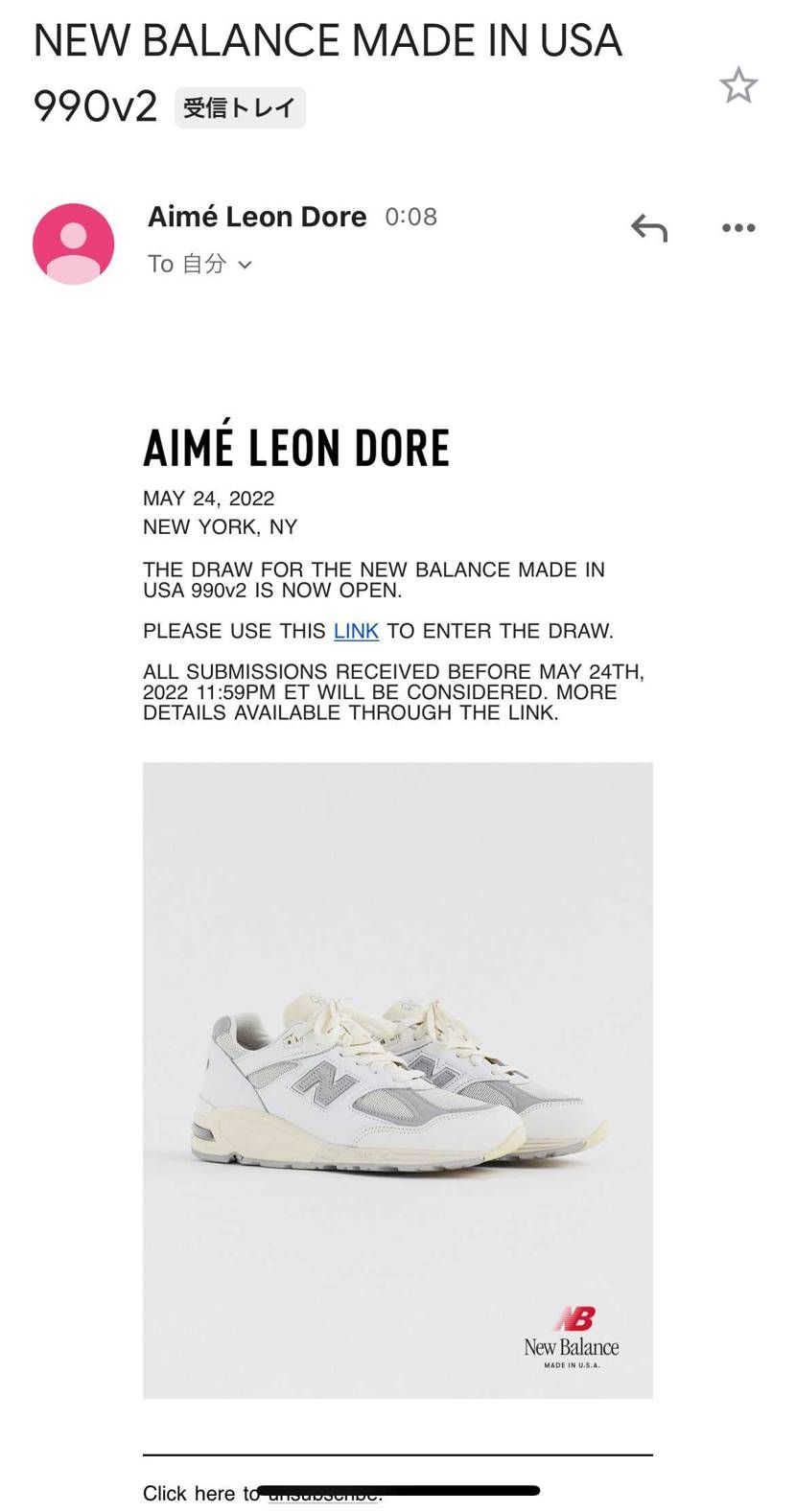
Task: Open the email's more options menu
Action: 737,228
